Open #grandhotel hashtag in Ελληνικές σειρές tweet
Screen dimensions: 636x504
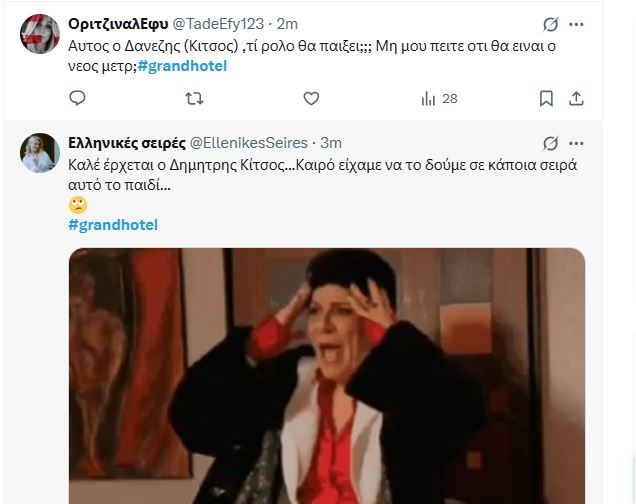(113, 224)
